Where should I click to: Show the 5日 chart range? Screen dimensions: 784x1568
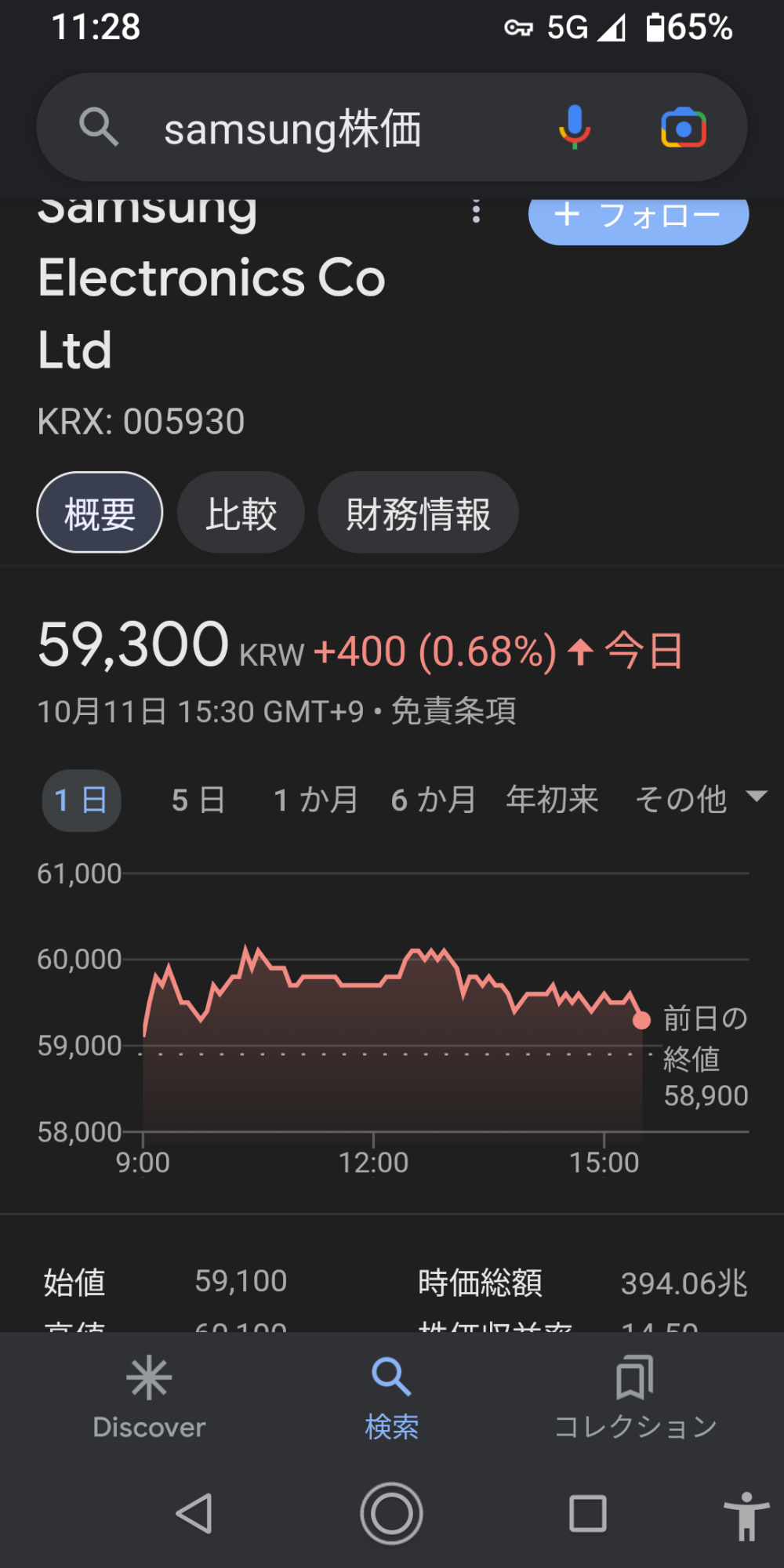click(198, 800)
